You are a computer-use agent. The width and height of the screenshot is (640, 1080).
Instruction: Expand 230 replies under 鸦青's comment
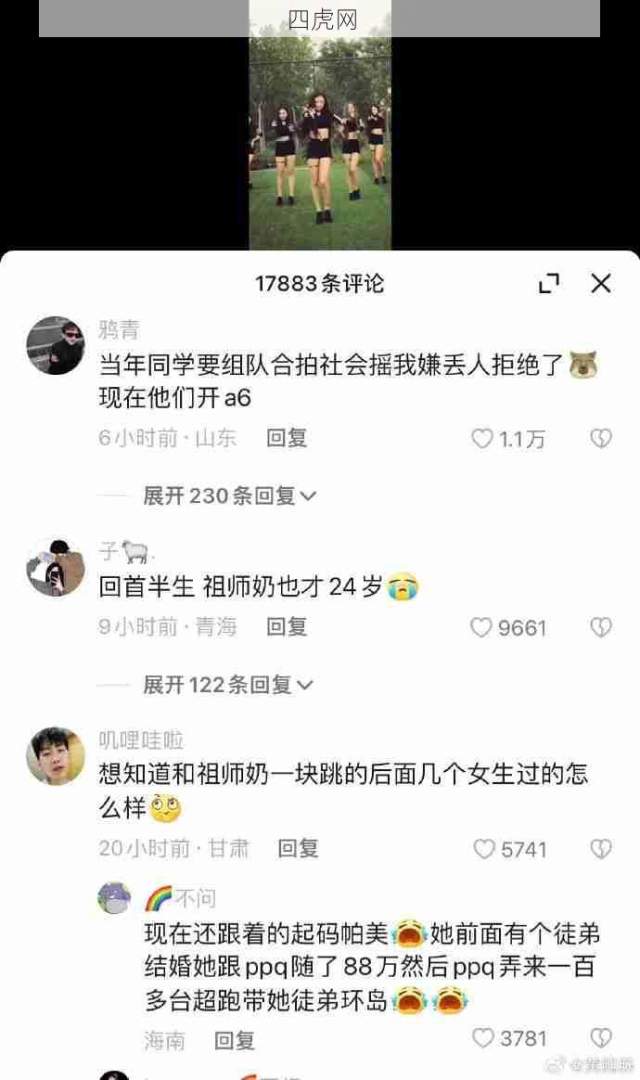click(x=229, y=495)
